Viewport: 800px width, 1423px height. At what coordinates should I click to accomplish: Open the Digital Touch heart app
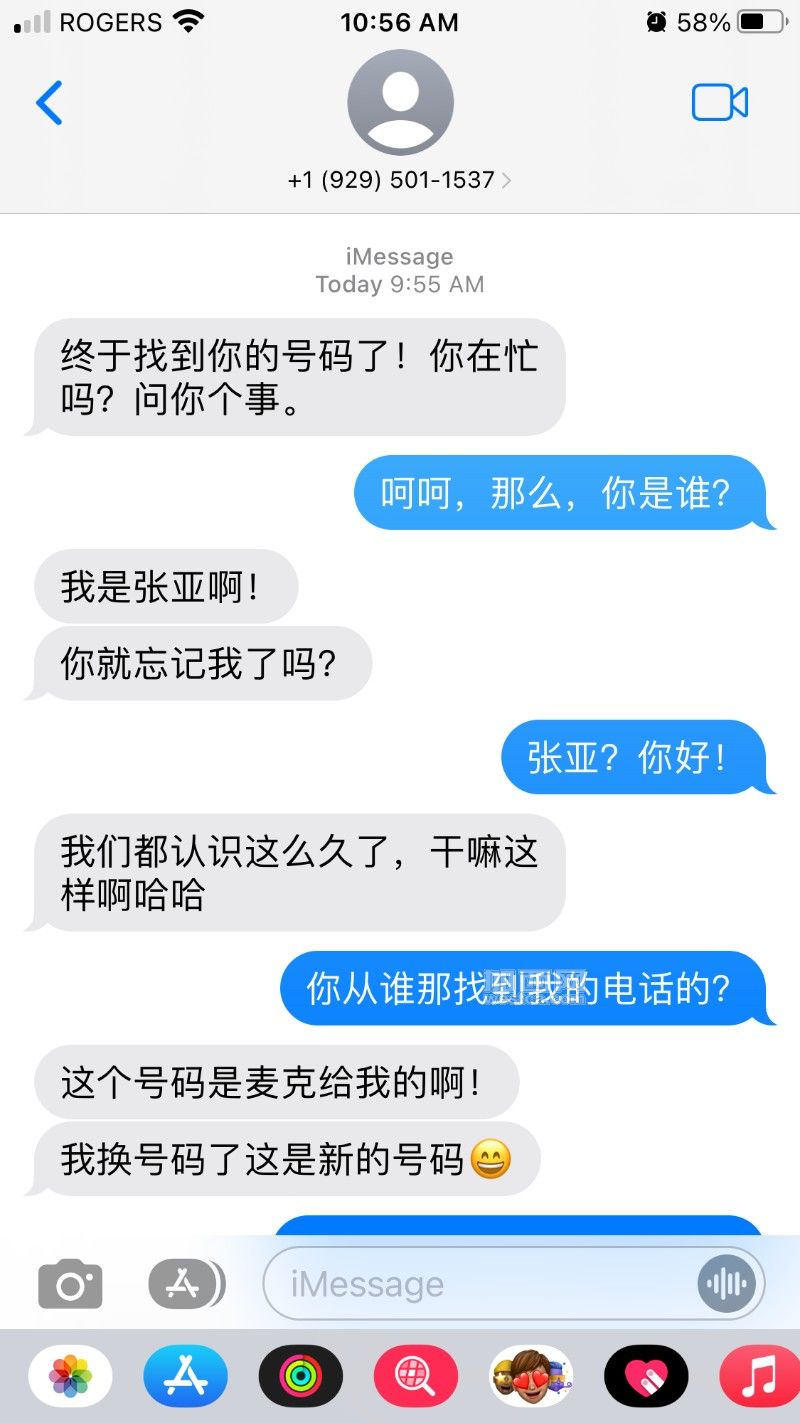(646, 1377)
